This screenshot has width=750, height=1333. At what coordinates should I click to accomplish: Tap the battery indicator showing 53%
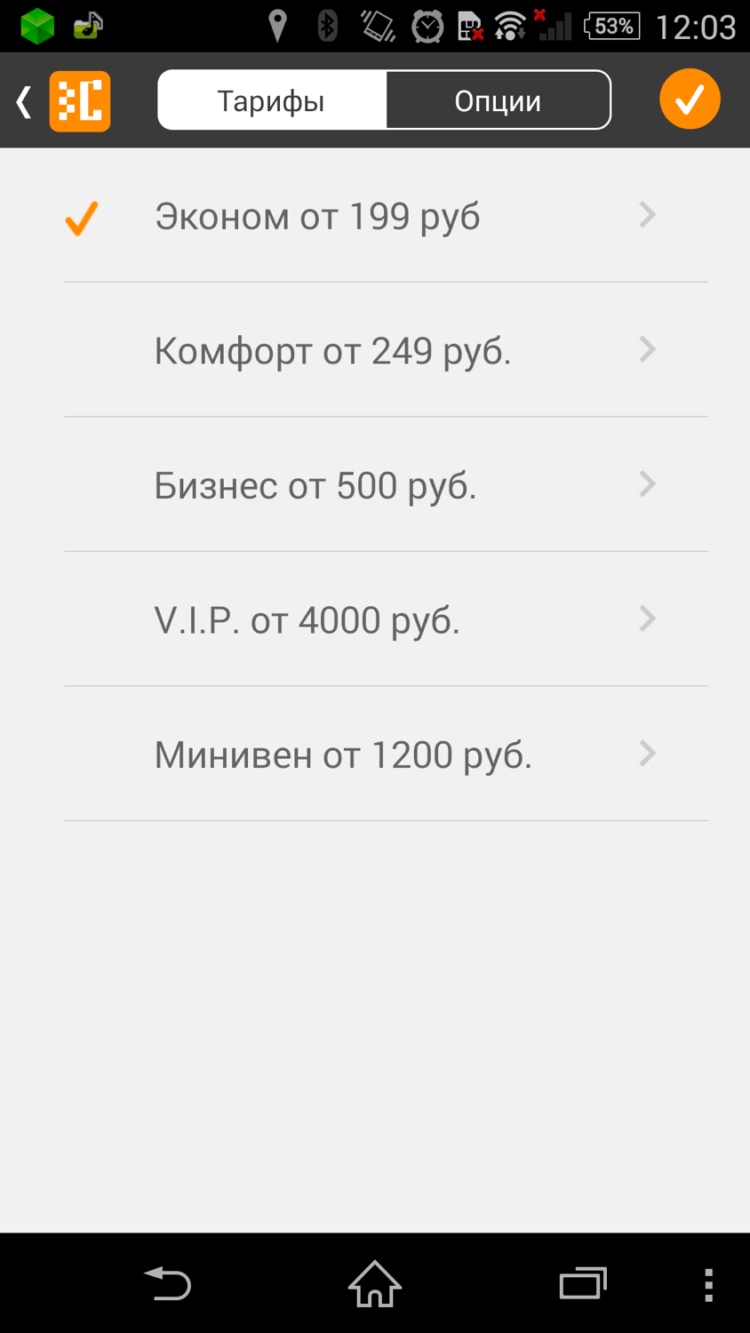pyautogui.click(x=612, y=26)
